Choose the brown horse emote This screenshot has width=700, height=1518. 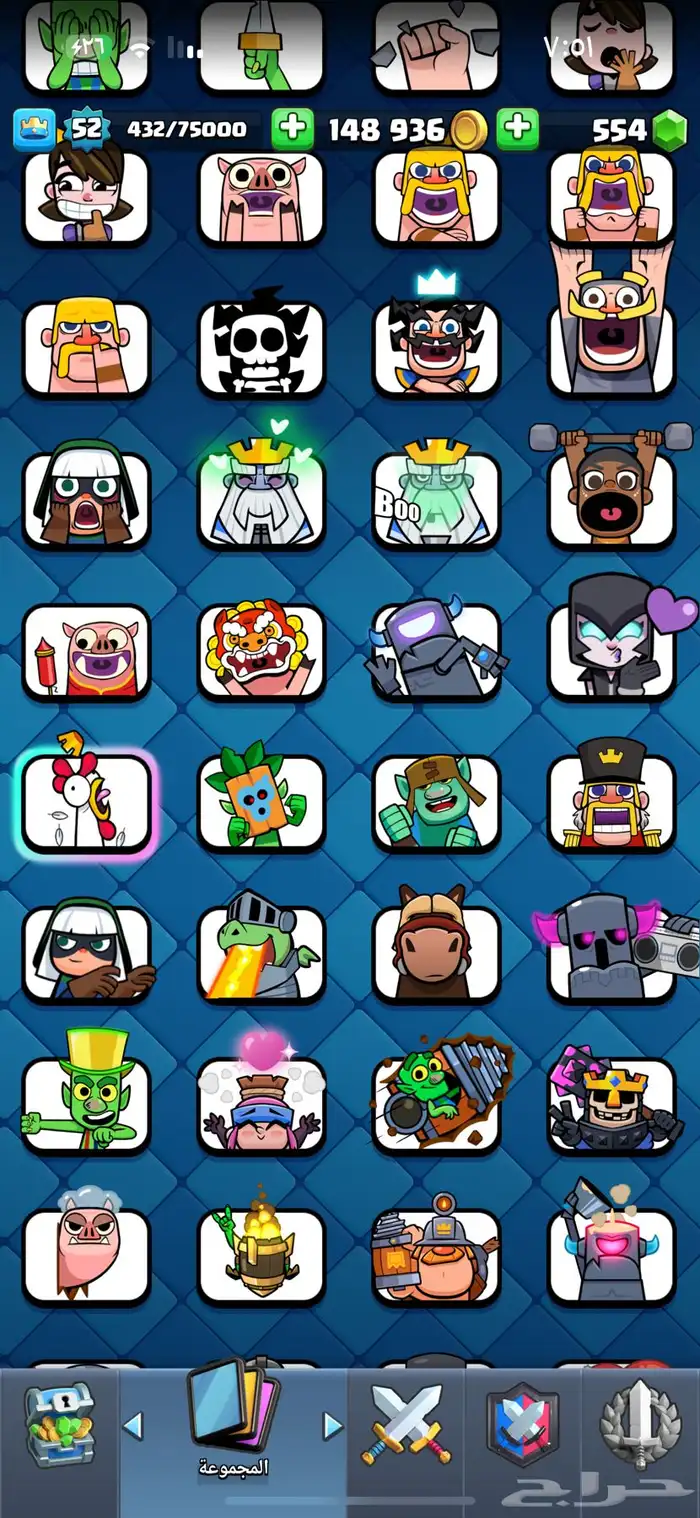click(x=436, y=952)
